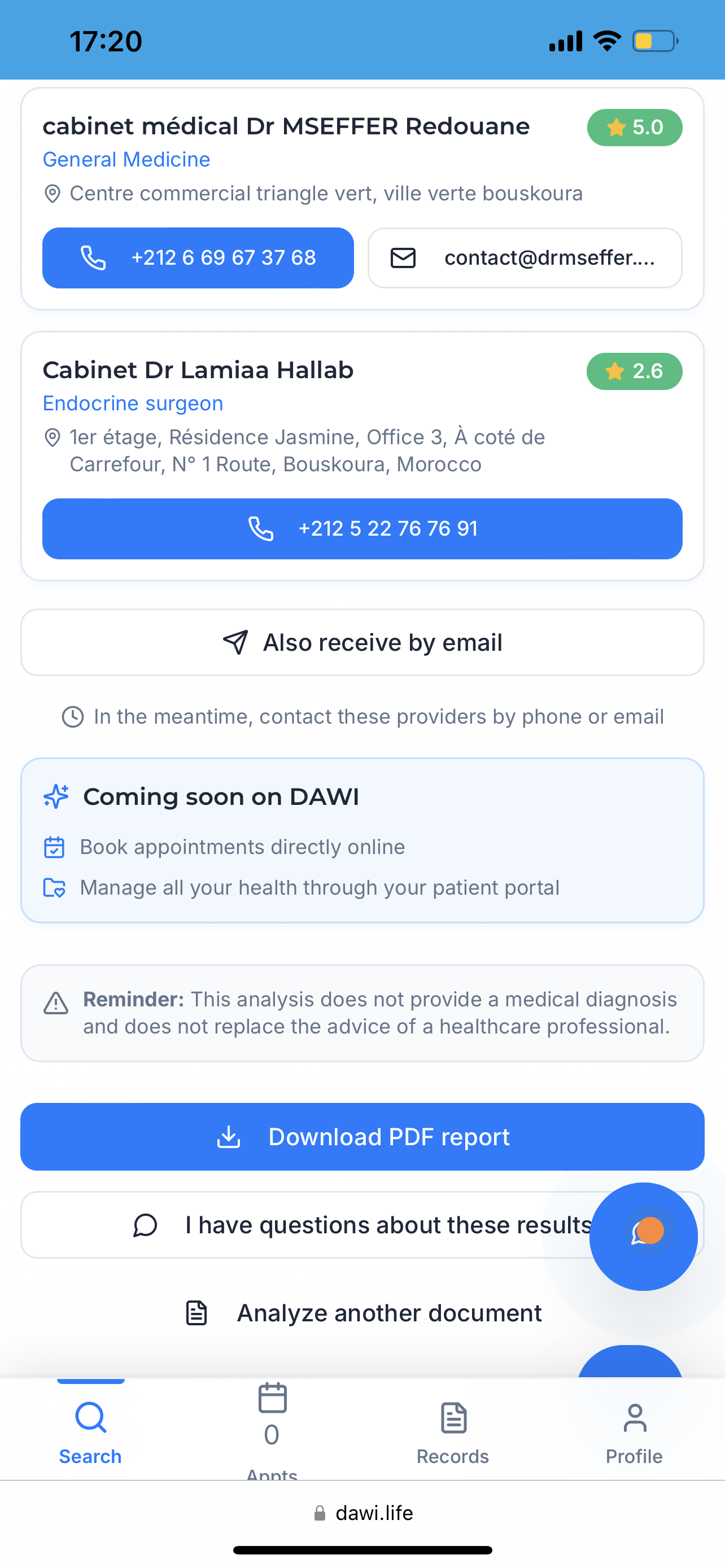Call Cabinet Dr Lamiaa Hallab's phone number

pyautogui.click(x=362, y=528)
